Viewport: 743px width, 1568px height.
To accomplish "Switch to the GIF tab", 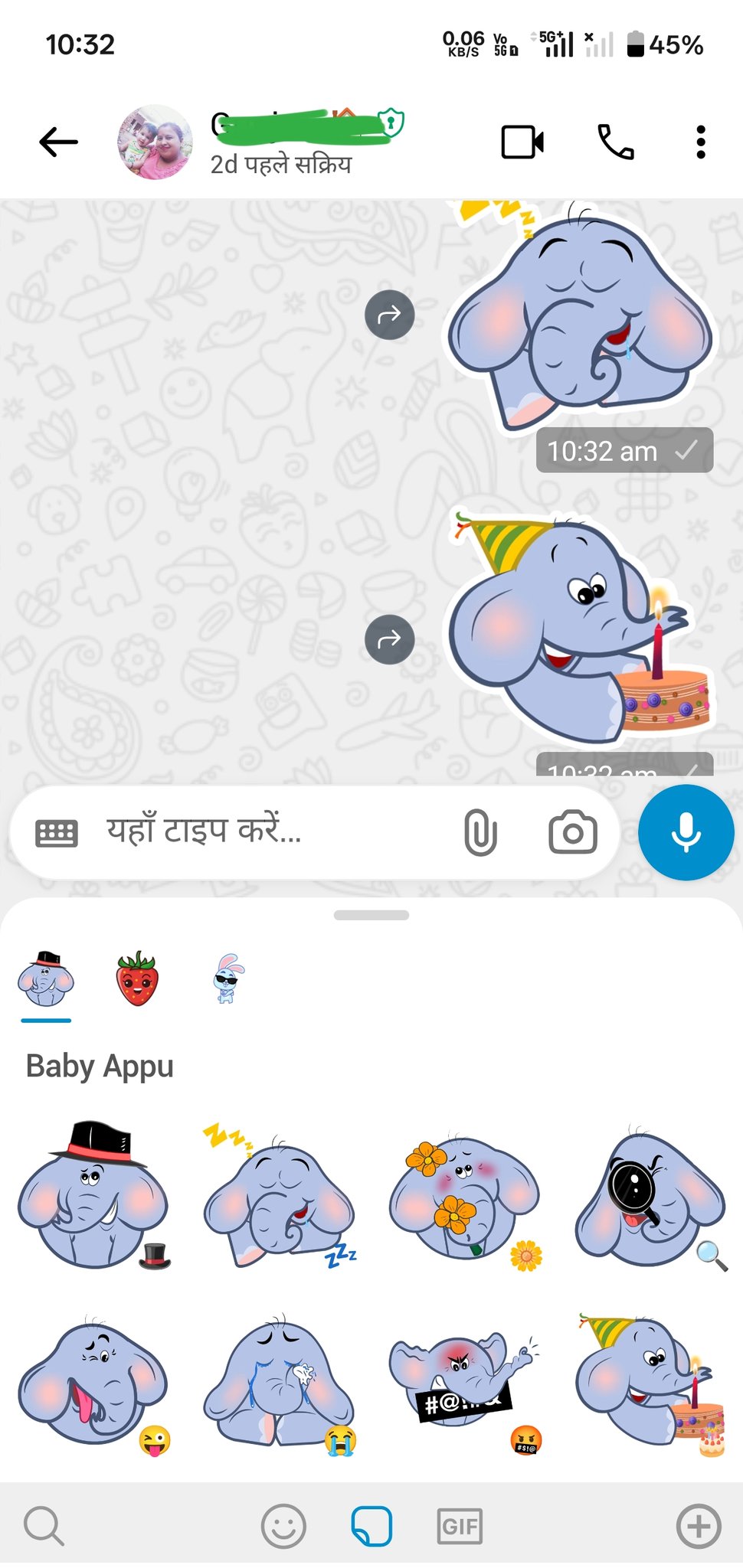I will 460,1526.
